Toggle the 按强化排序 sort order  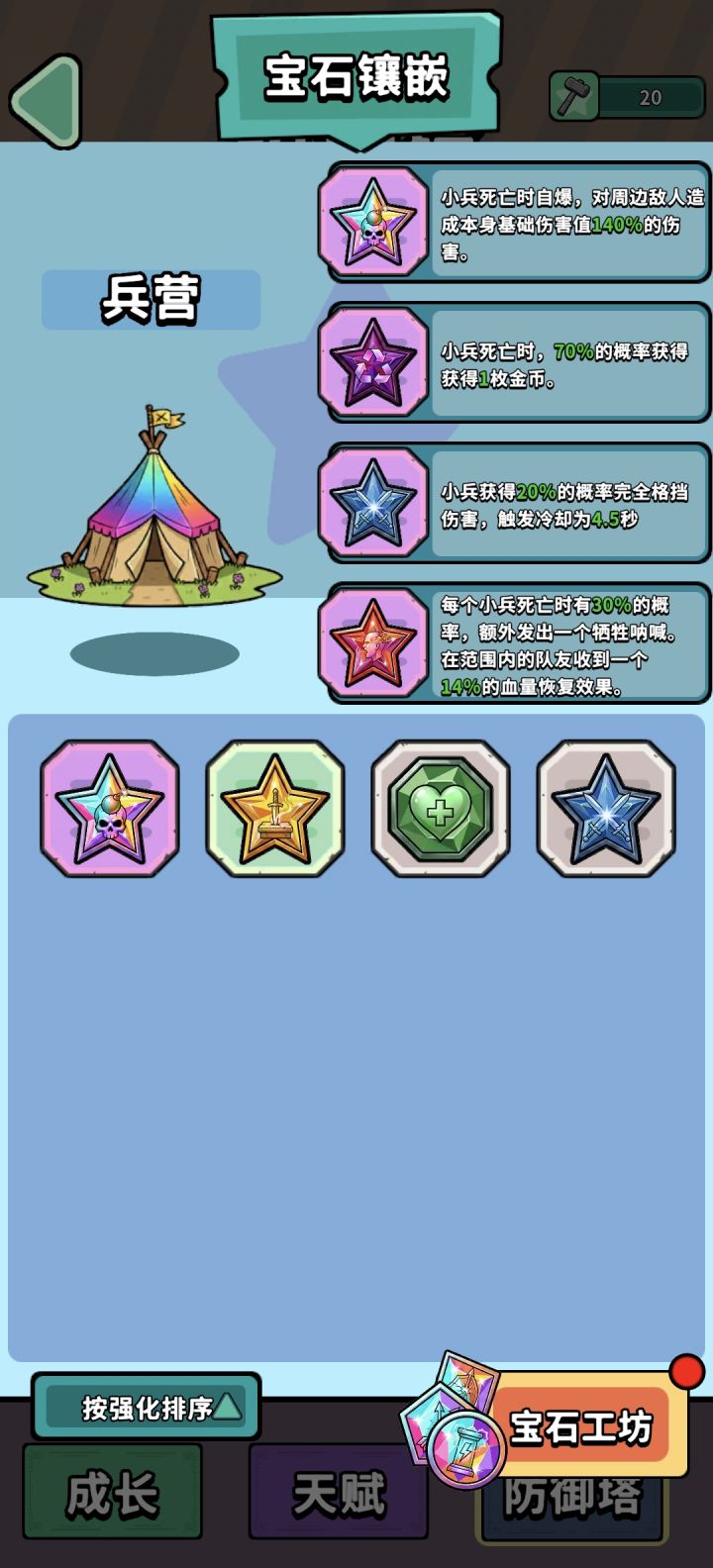pos(139,1406)
